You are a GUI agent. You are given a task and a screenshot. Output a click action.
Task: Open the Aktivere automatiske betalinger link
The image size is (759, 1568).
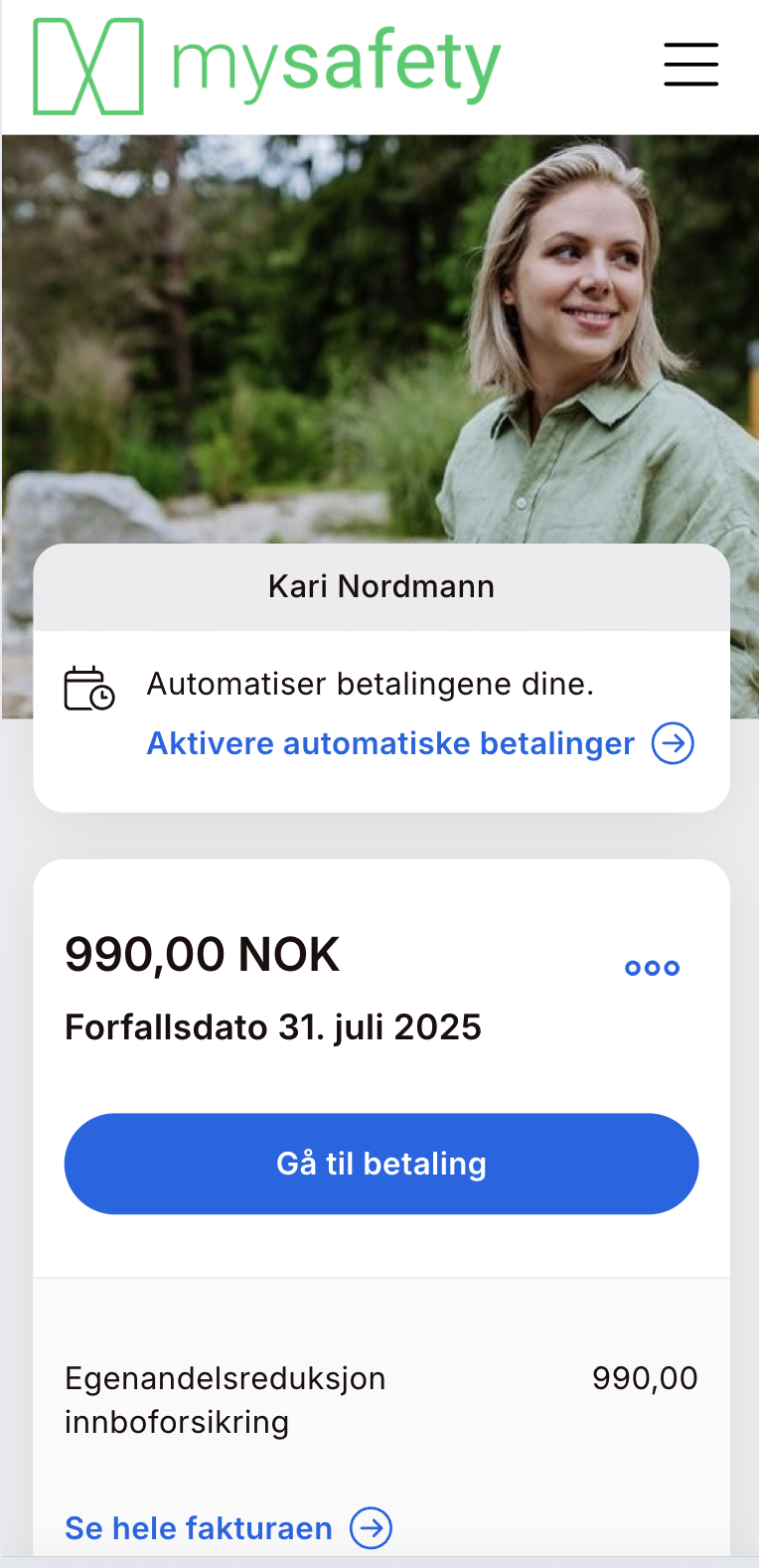tap(420, 743)
